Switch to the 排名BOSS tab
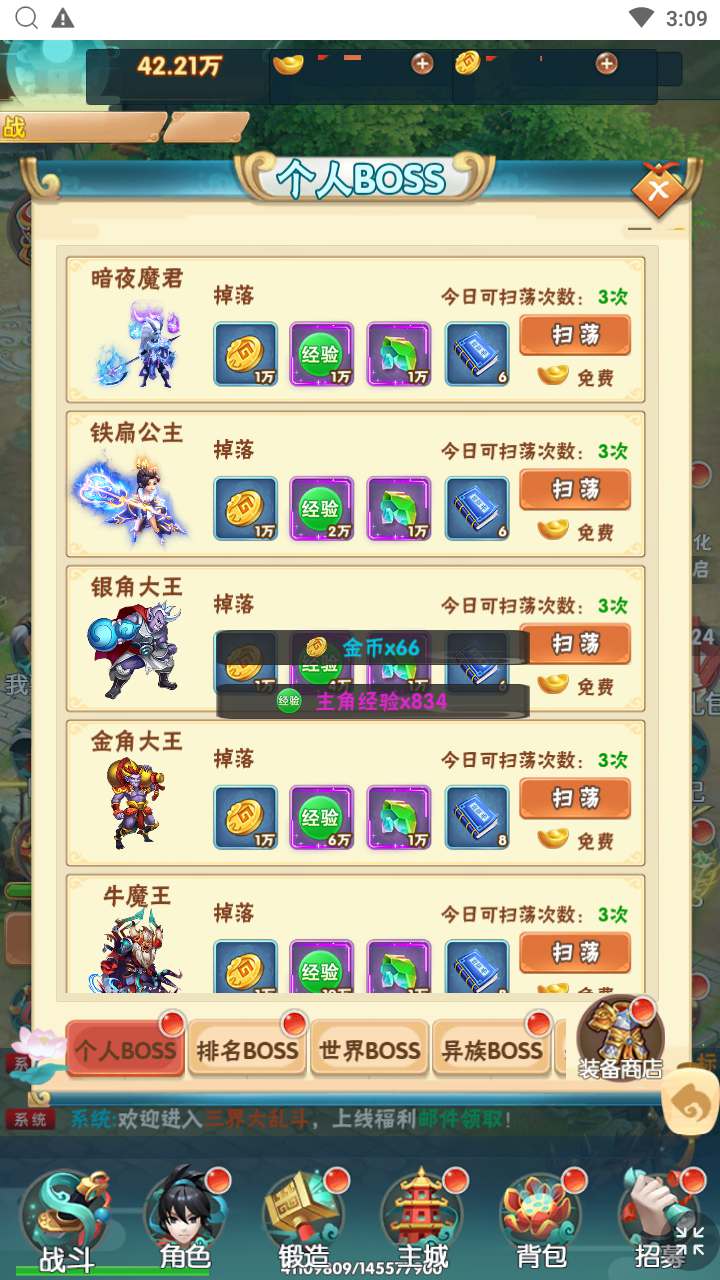The width and height of the screenshot is (720, 1280). [247, 1049]
